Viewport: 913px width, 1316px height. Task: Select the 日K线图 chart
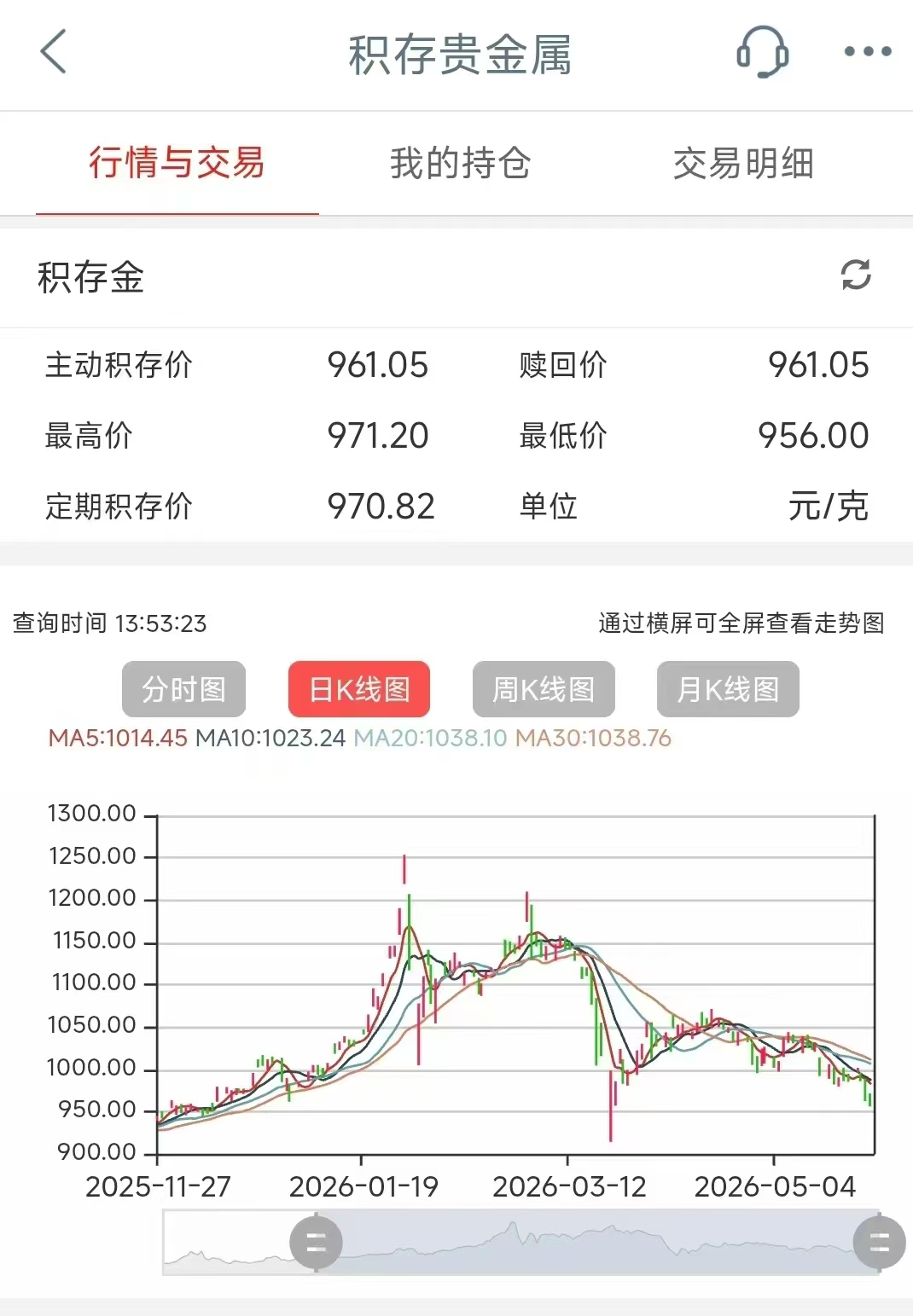pos(359,689)
